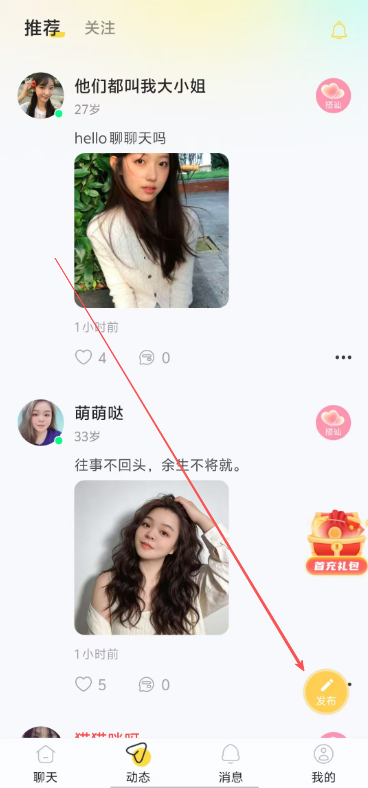This screenshot has width=368, height=788.
Task: View the photo in 萌萌哒's post
Action: click(x=151, y=557)
